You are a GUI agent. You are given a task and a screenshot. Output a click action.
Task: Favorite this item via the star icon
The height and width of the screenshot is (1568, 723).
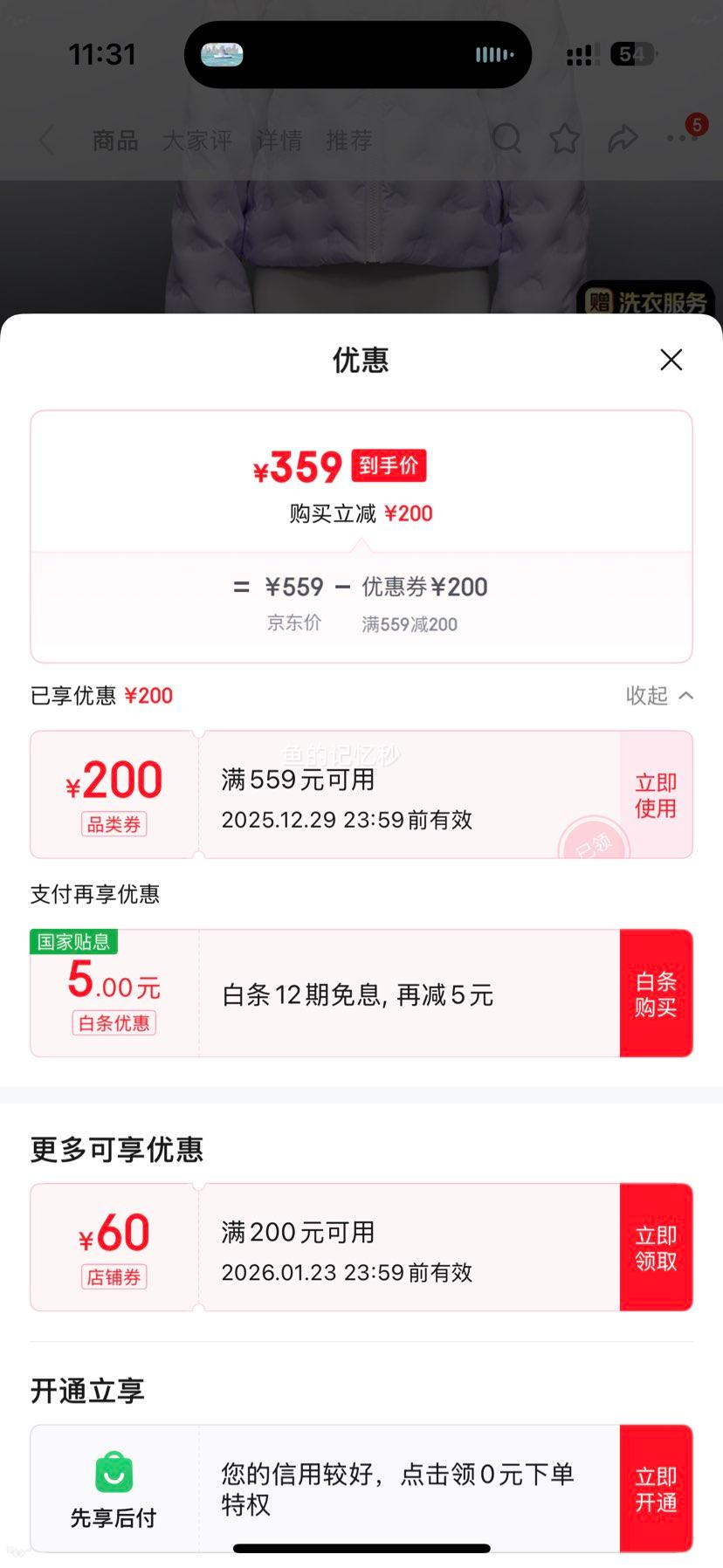click(x=564, y=139)
